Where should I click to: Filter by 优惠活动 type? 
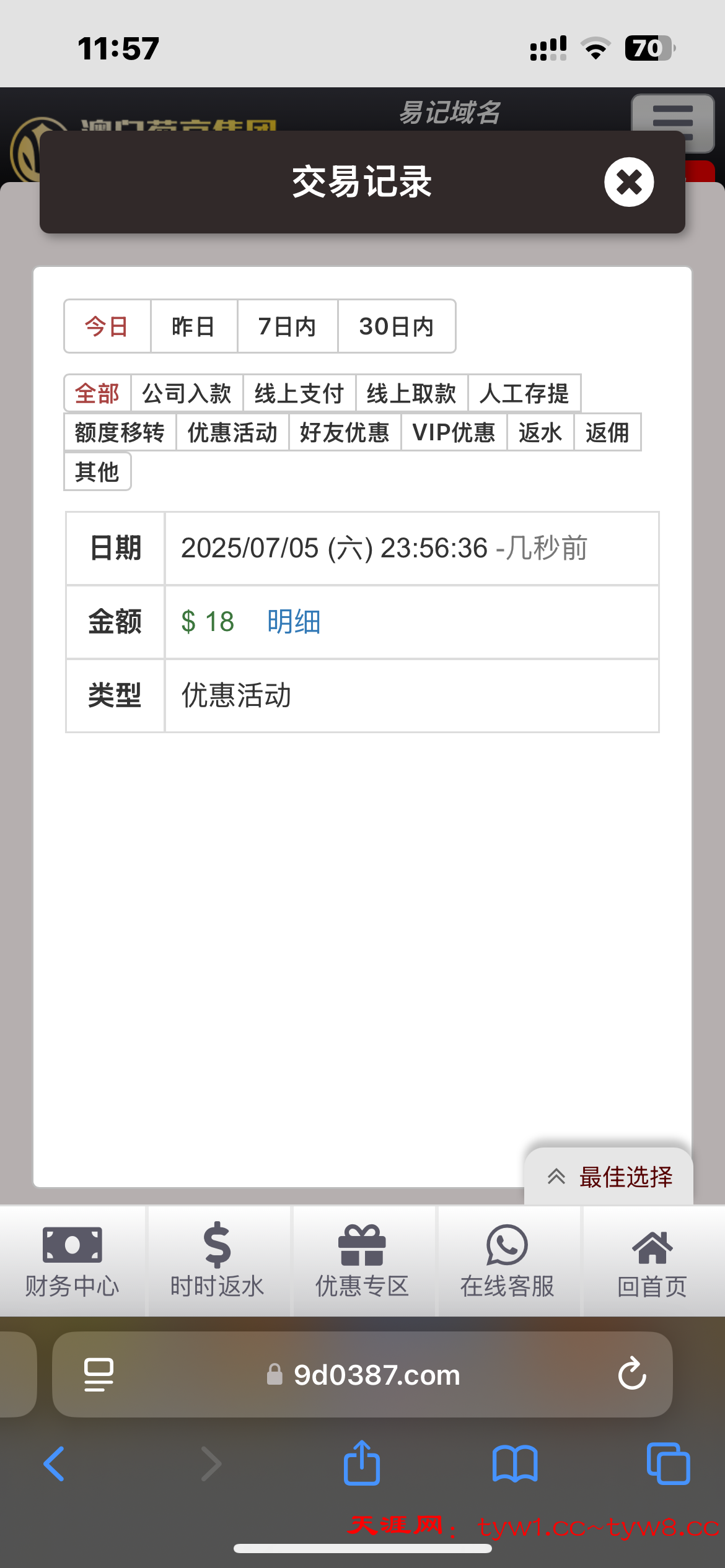click(x=232, y=432)
